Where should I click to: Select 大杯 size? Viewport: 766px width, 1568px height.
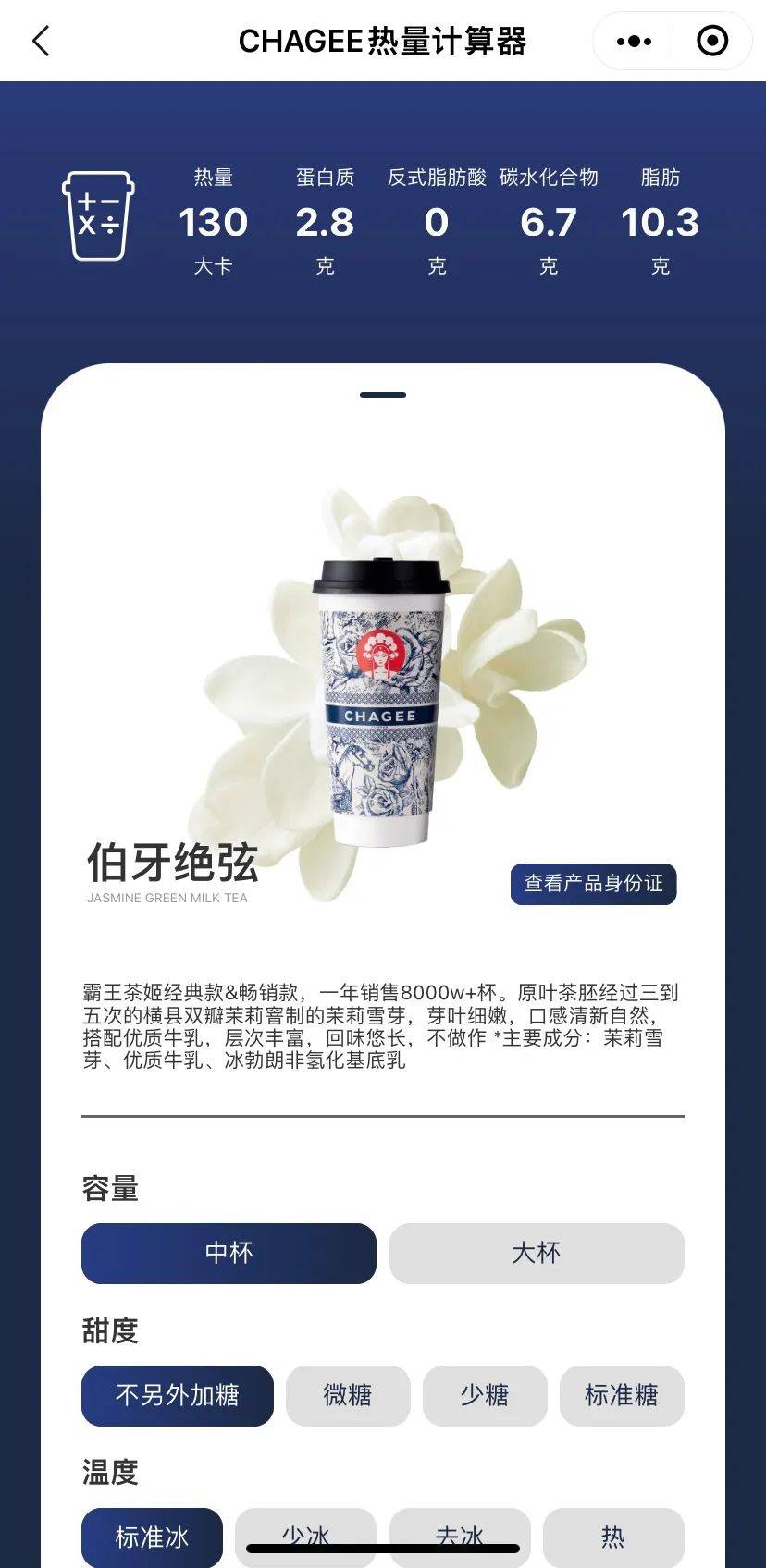click(537, 1253)
